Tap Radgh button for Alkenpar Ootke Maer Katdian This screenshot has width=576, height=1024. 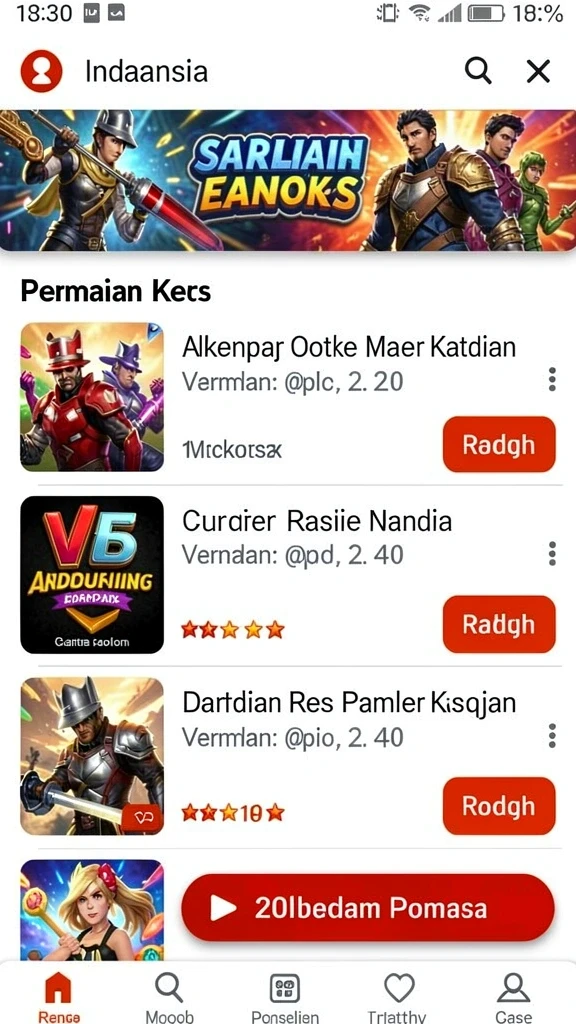pyautogui.click(x=499, y=444)
